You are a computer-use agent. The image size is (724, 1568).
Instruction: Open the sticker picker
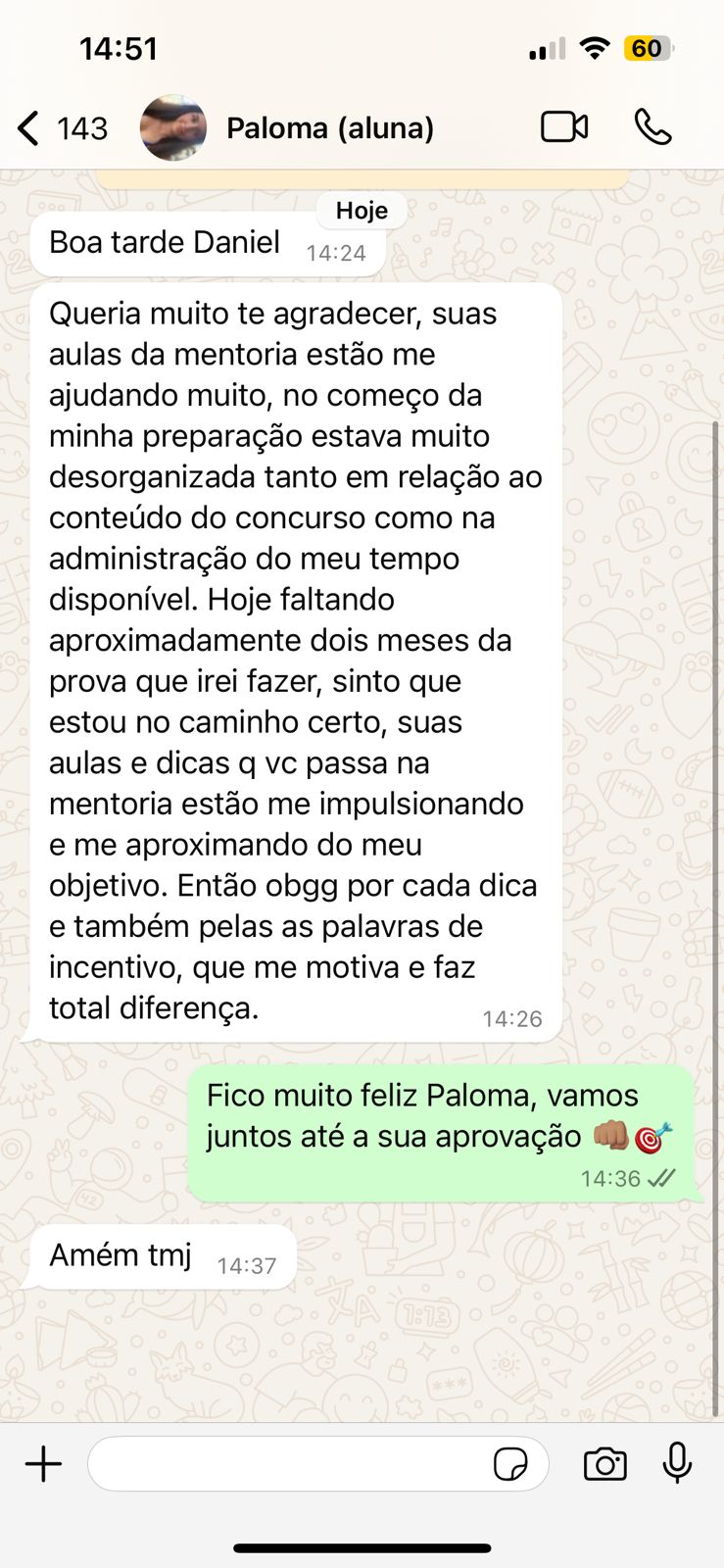tap(510, 1464)
